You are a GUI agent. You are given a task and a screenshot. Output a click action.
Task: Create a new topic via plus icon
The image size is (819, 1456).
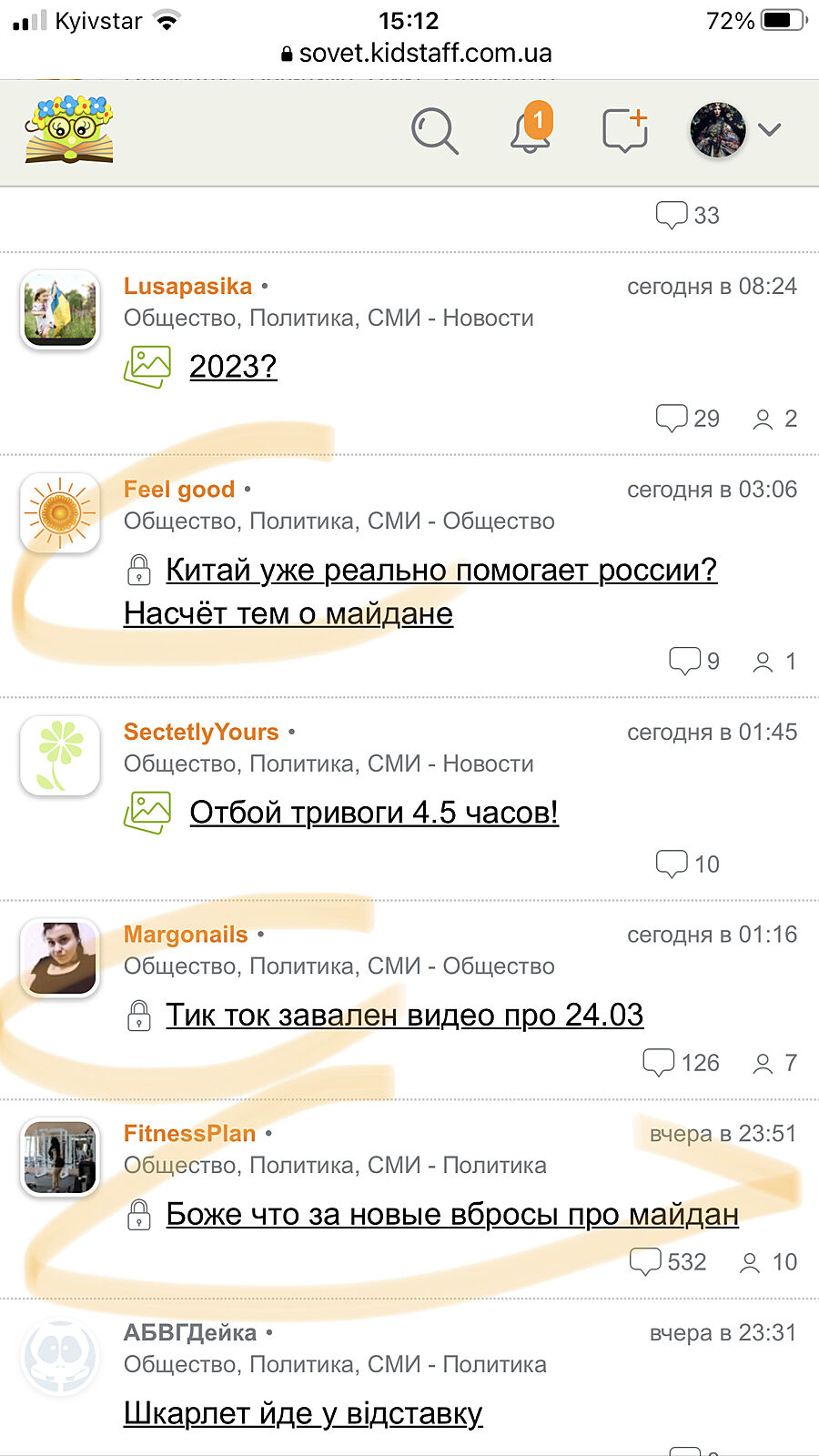(625, 129)
